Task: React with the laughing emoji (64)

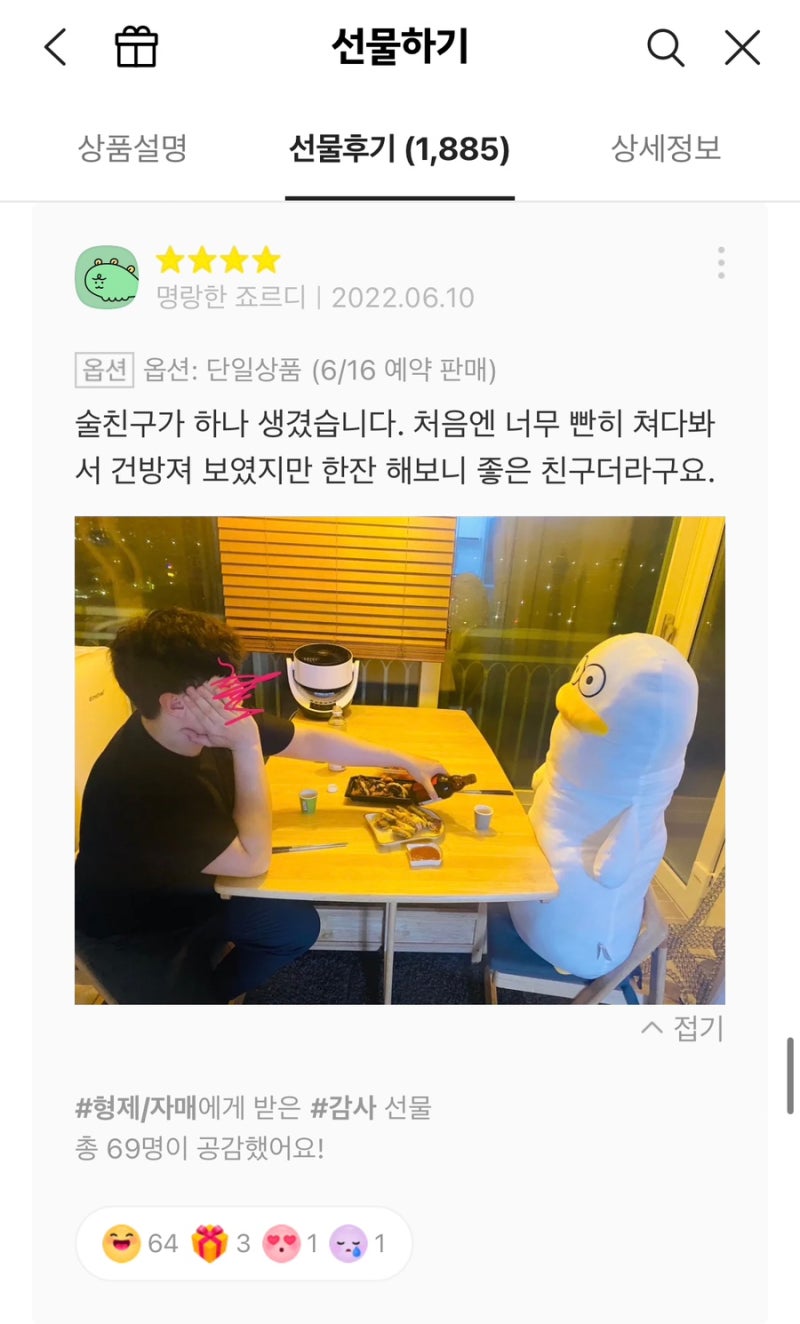Action: coord(140,1244)
